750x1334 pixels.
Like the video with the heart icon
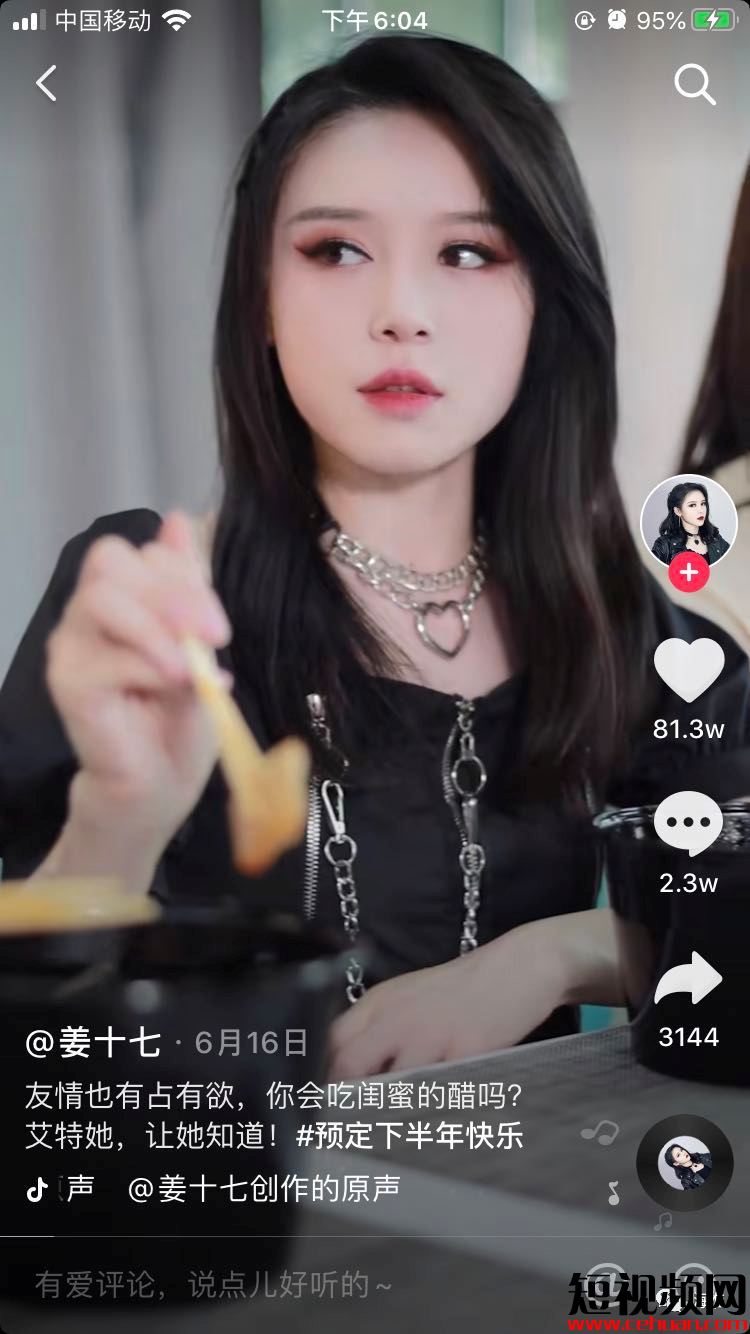(x=689, y=670)
